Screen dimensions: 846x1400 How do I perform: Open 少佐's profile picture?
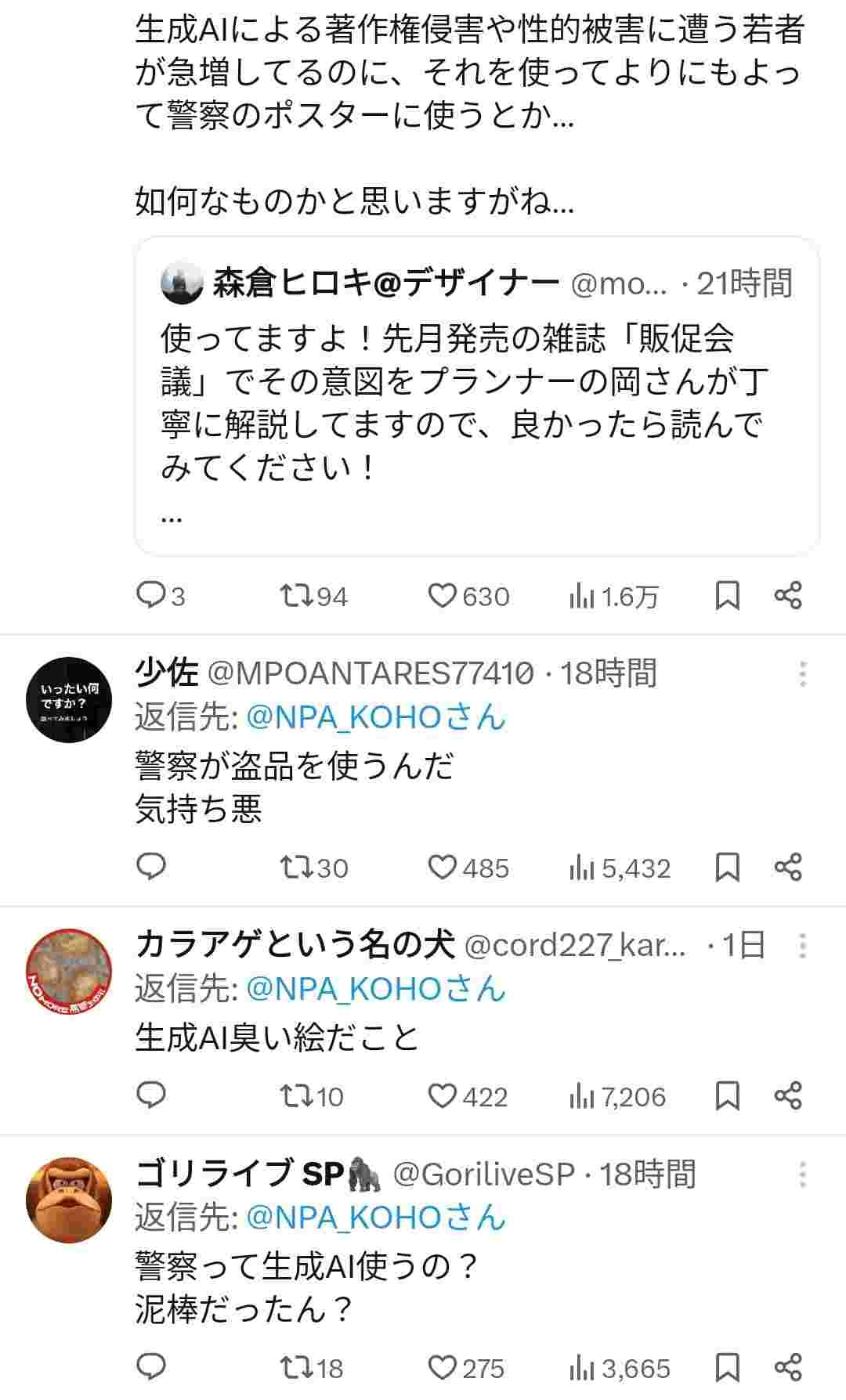(69, 699)
